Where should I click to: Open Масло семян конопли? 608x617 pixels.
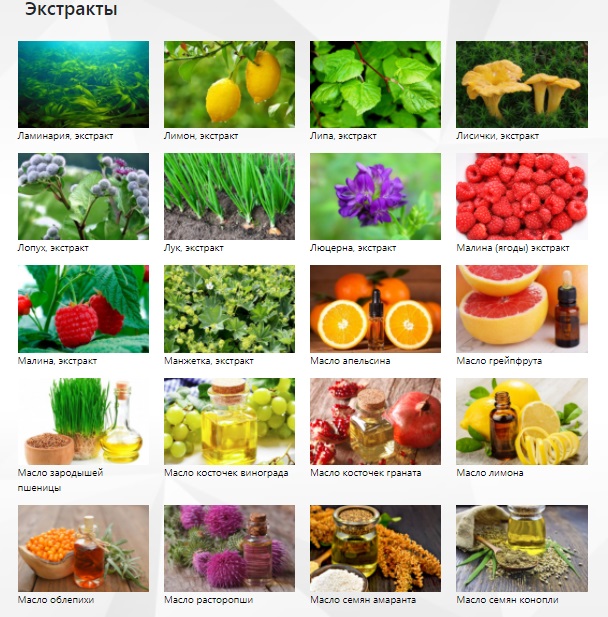pos(521,548)
